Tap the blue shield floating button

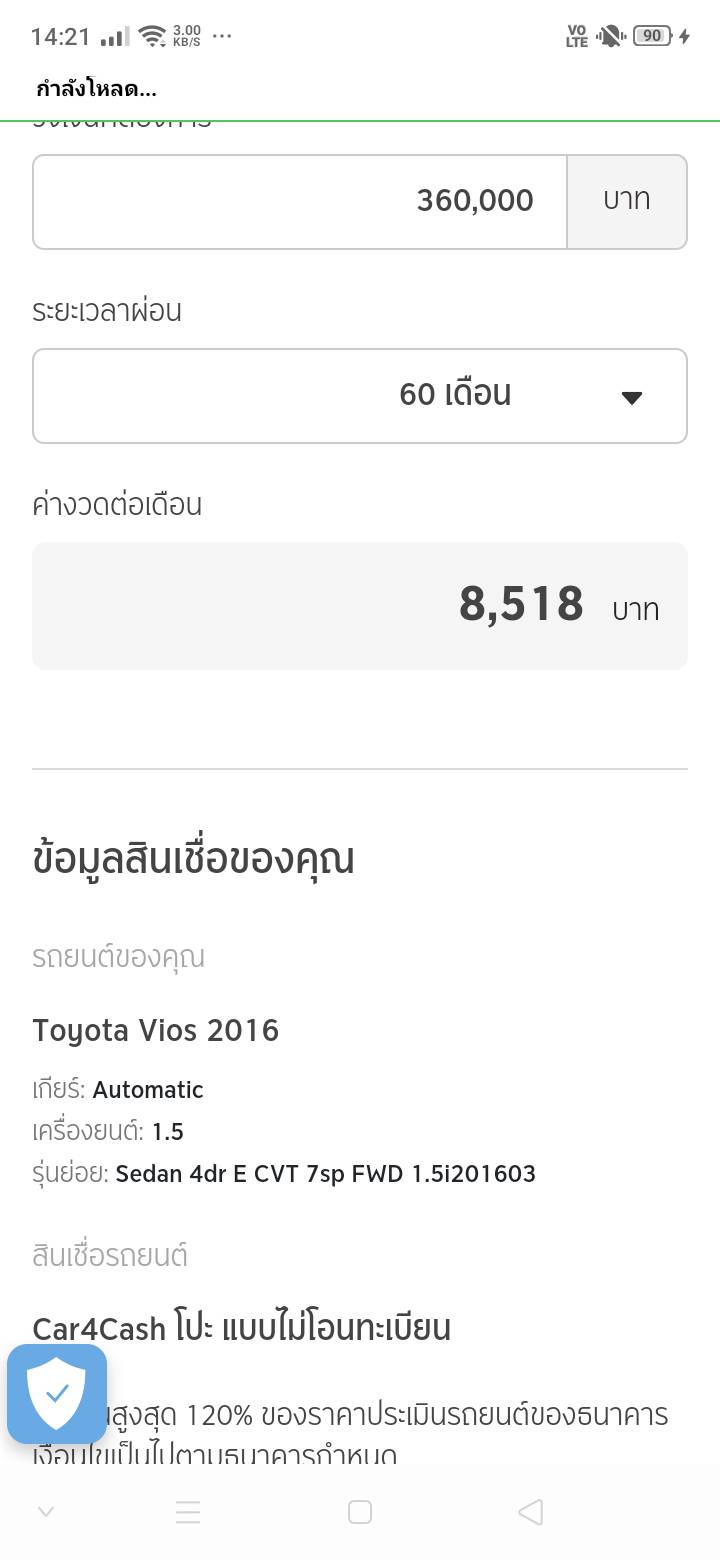[57, 1394]
